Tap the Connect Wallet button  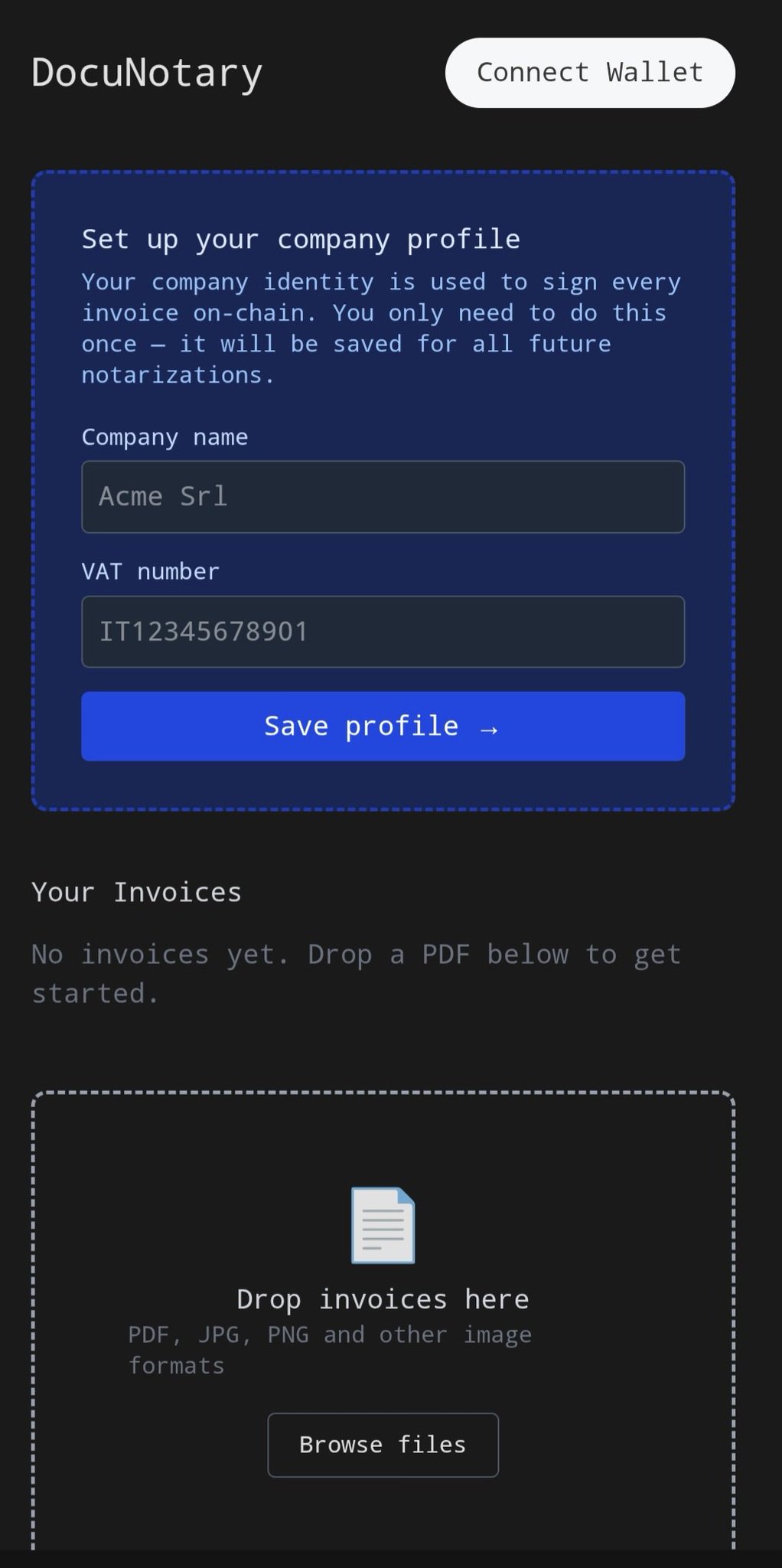tap(590, 73)
